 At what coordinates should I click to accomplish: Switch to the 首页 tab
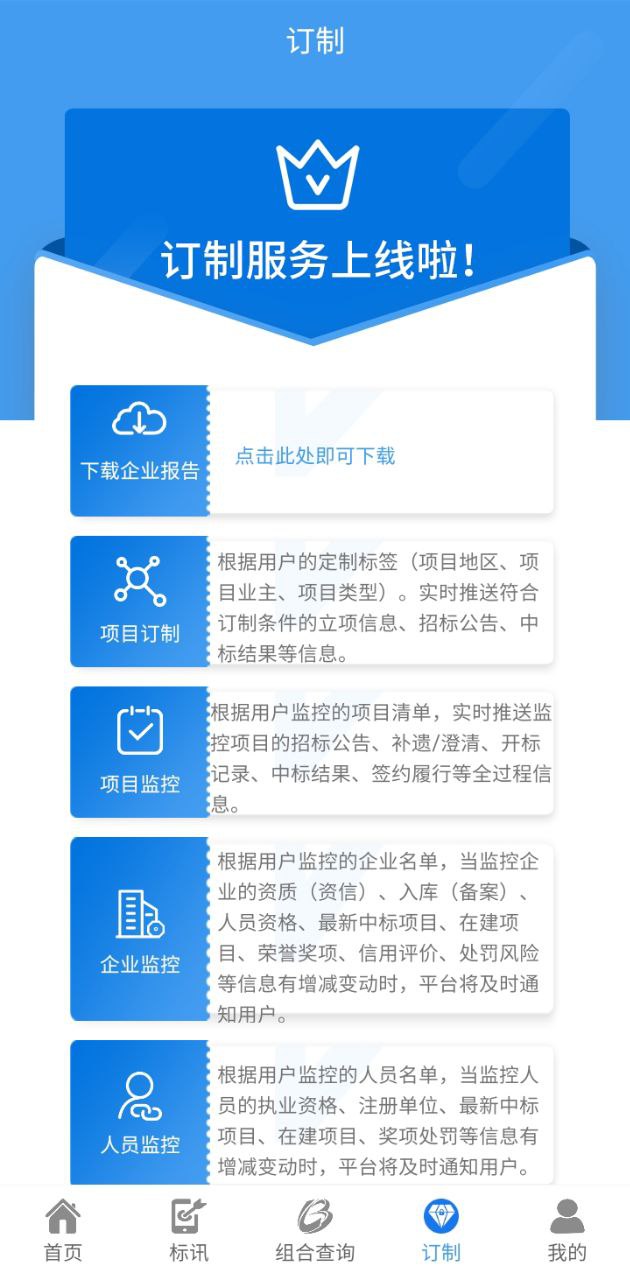point(63,1231)
